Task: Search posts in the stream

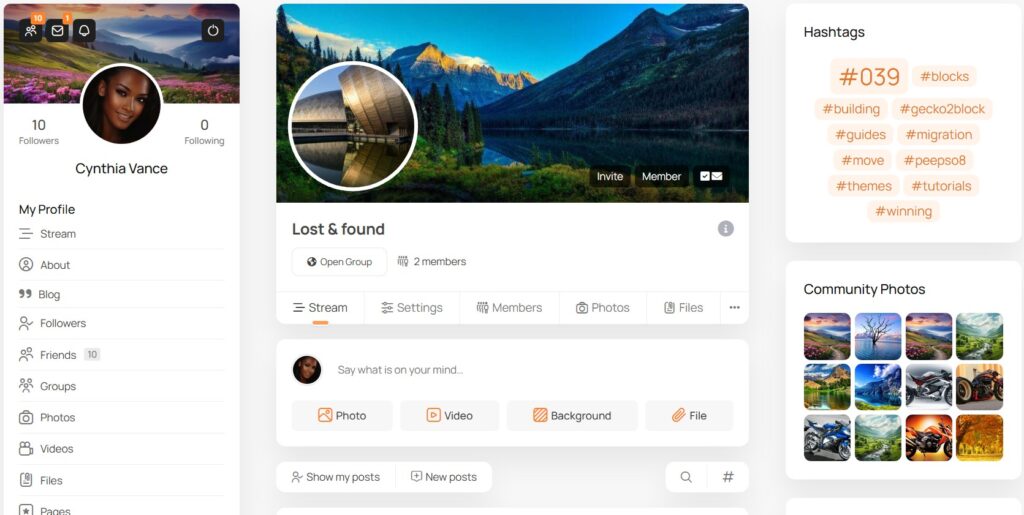Action: coord(686,477)
